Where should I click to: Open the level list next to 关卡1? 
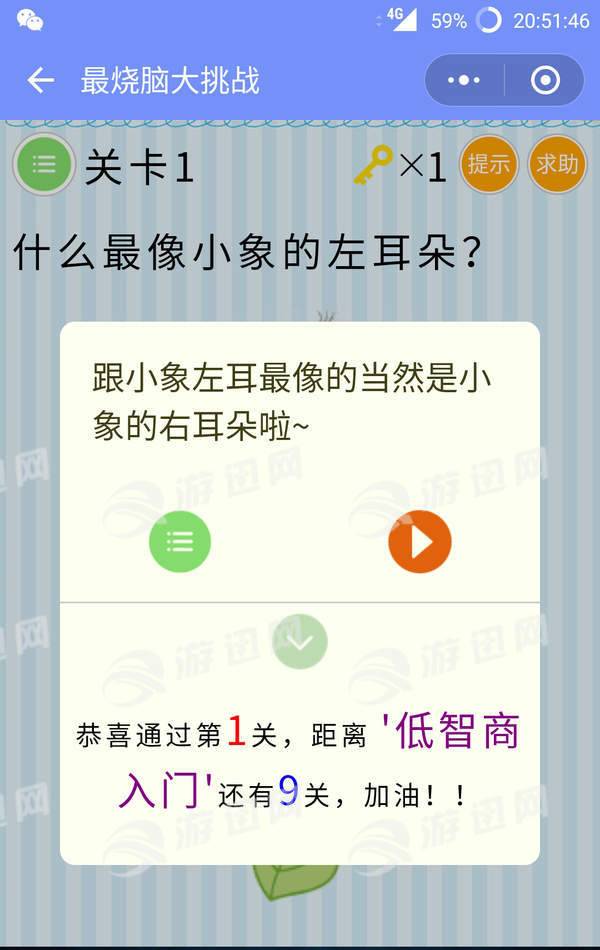(43, 165)
